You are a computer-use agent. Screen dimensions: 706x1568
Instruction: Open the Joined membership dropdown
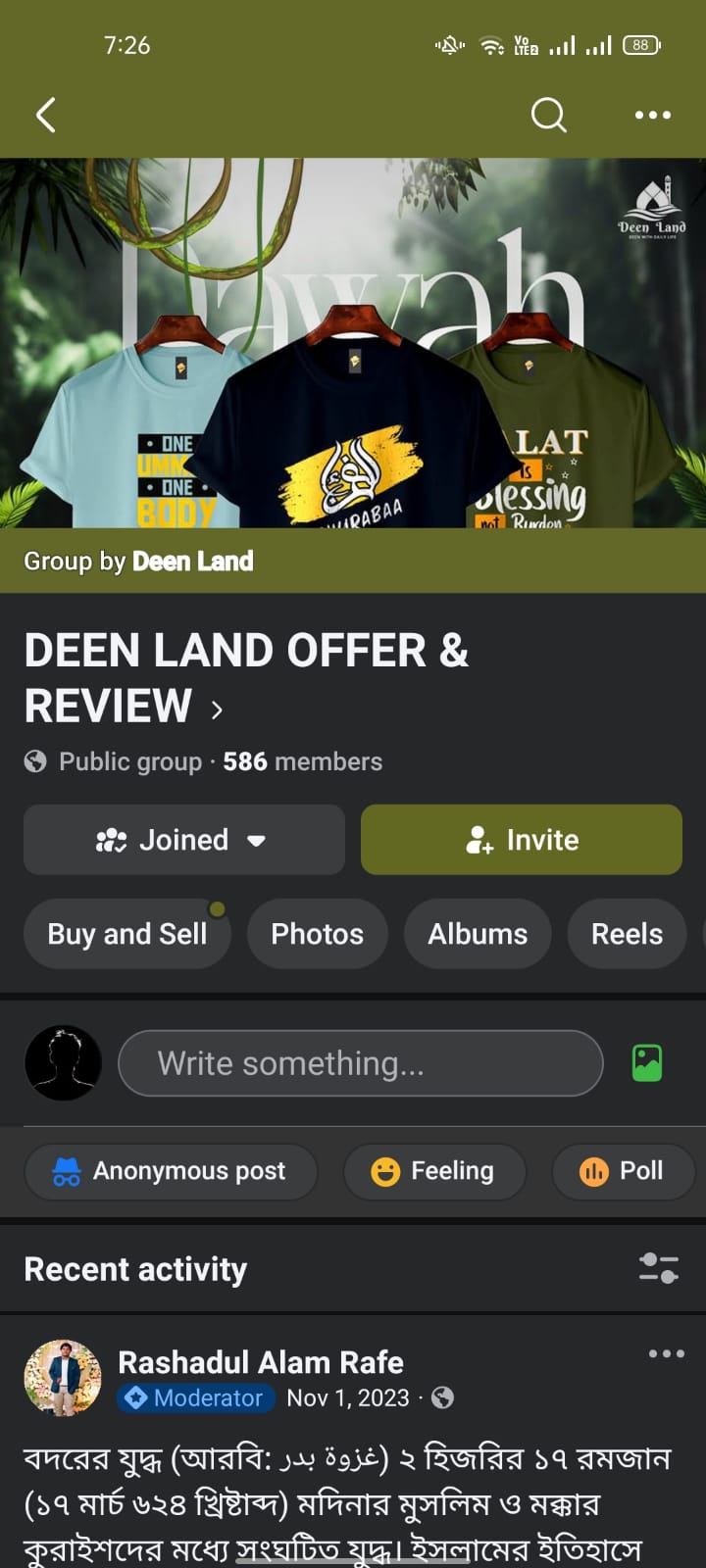point(183,839)
